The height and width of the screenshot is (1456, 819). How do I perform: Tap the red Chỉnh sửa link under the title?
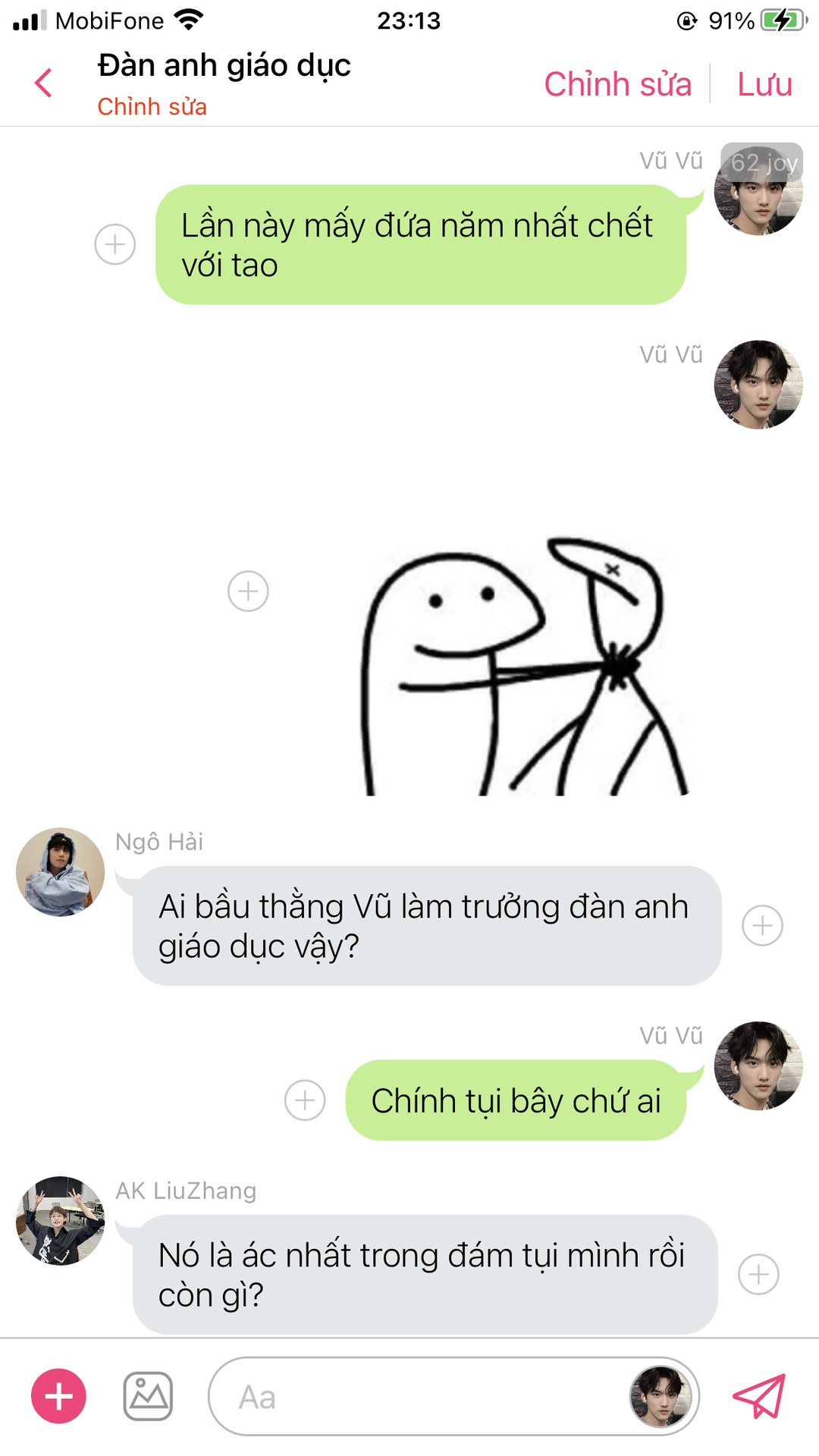click(152, 107)
